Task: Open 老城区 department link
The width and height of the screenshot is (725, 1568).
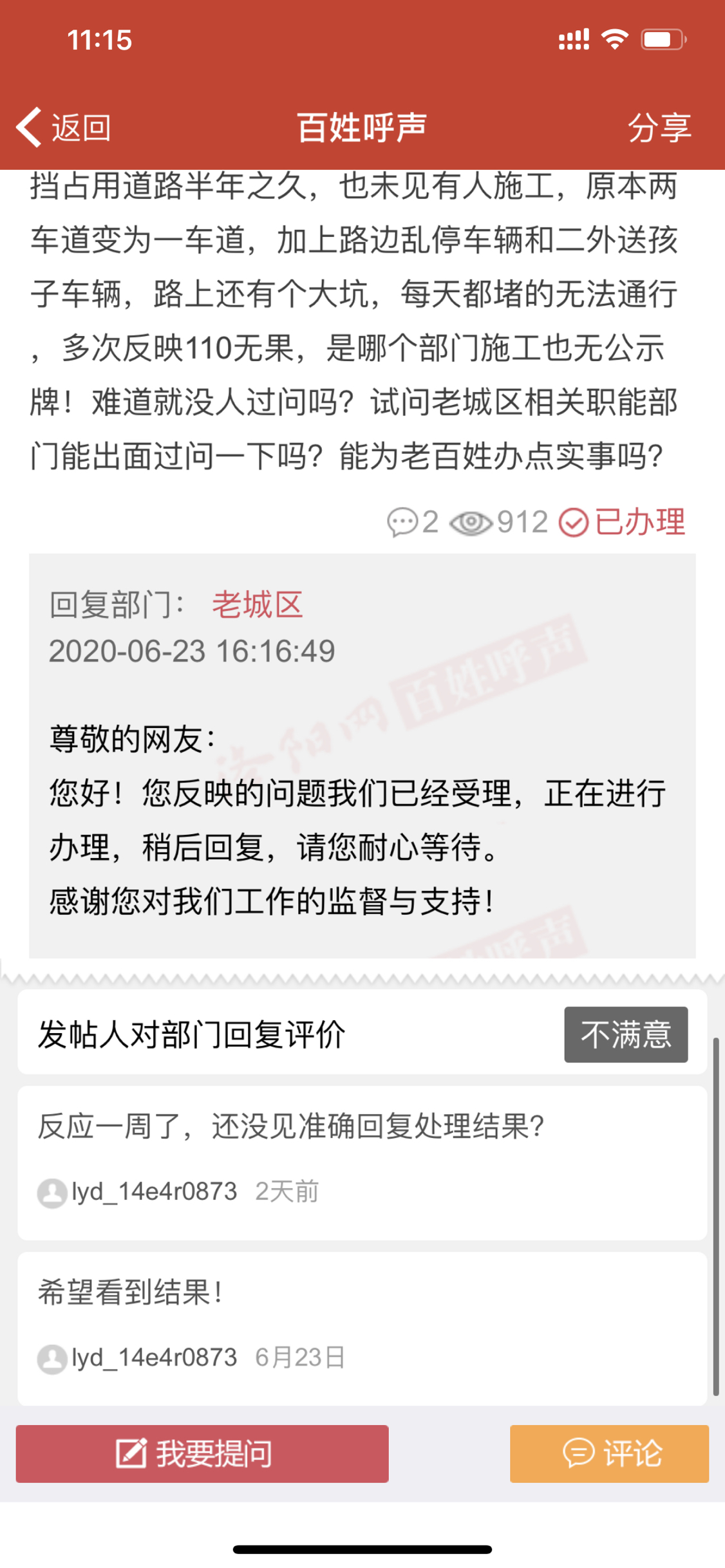Action: coord(257,604)
